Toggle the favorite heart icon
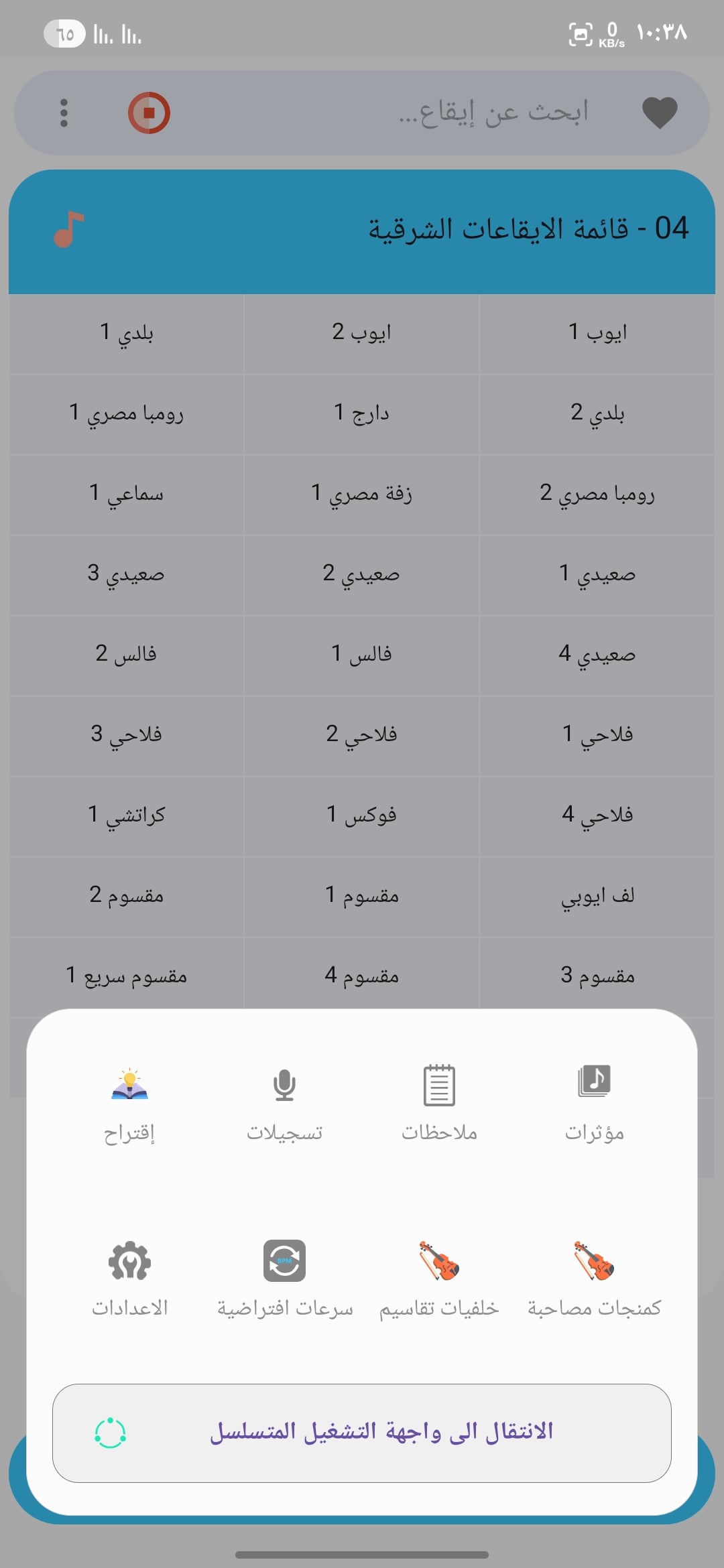 tap(660, 112)
